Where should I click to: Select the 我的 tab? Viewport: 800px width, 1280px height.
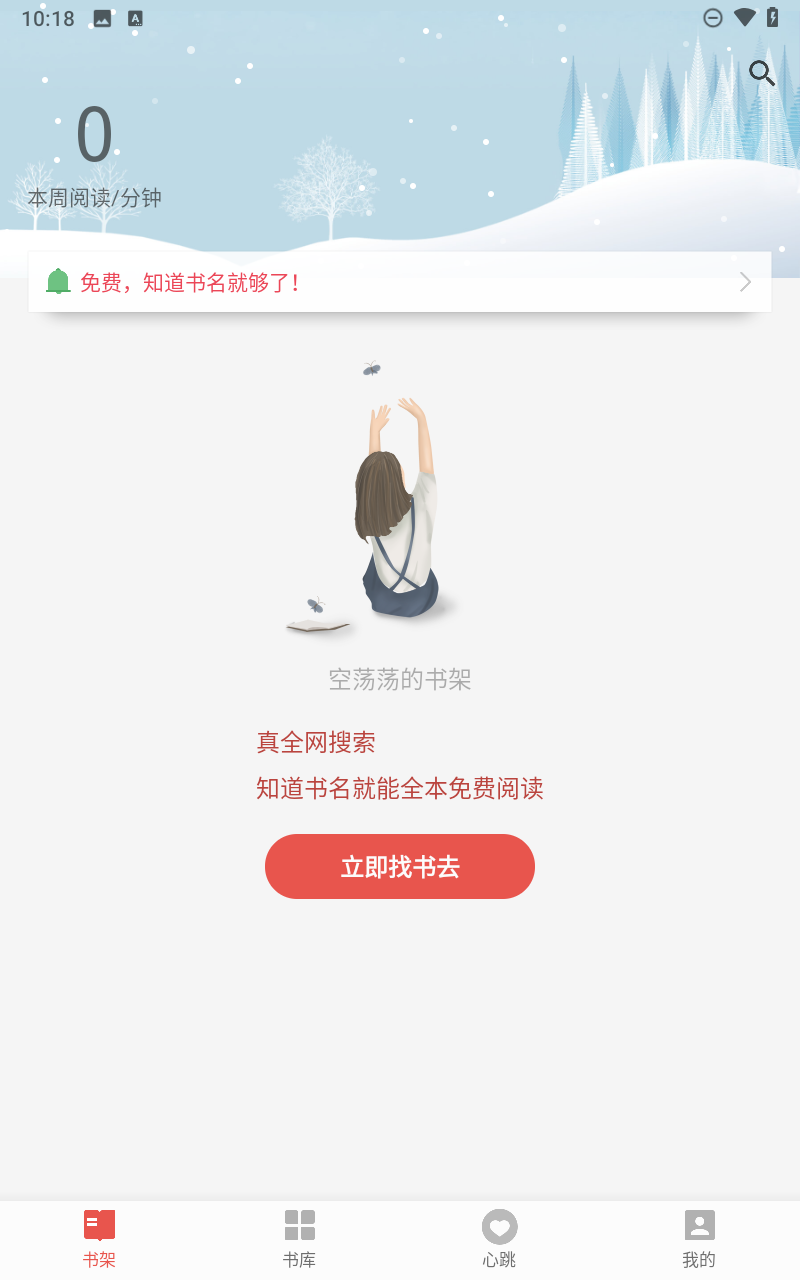(699, 1237)
